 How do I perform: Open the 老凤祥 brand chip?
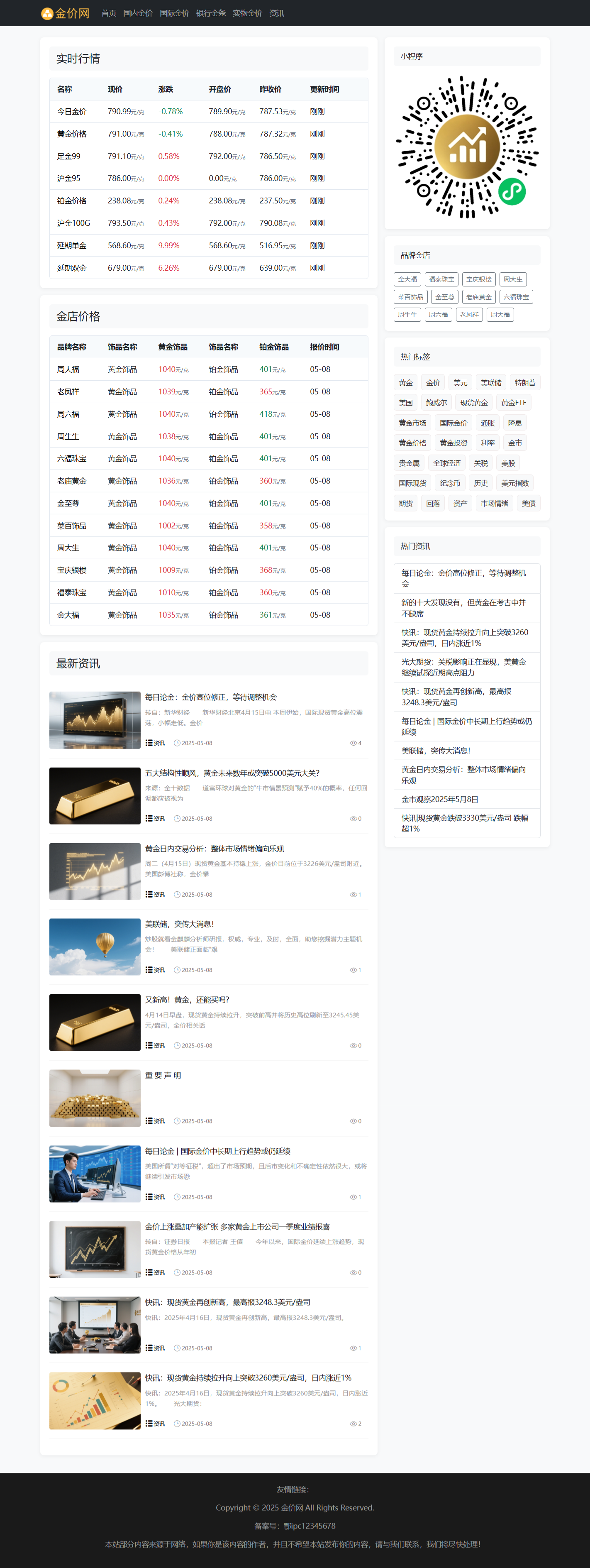tap(469, 315)
